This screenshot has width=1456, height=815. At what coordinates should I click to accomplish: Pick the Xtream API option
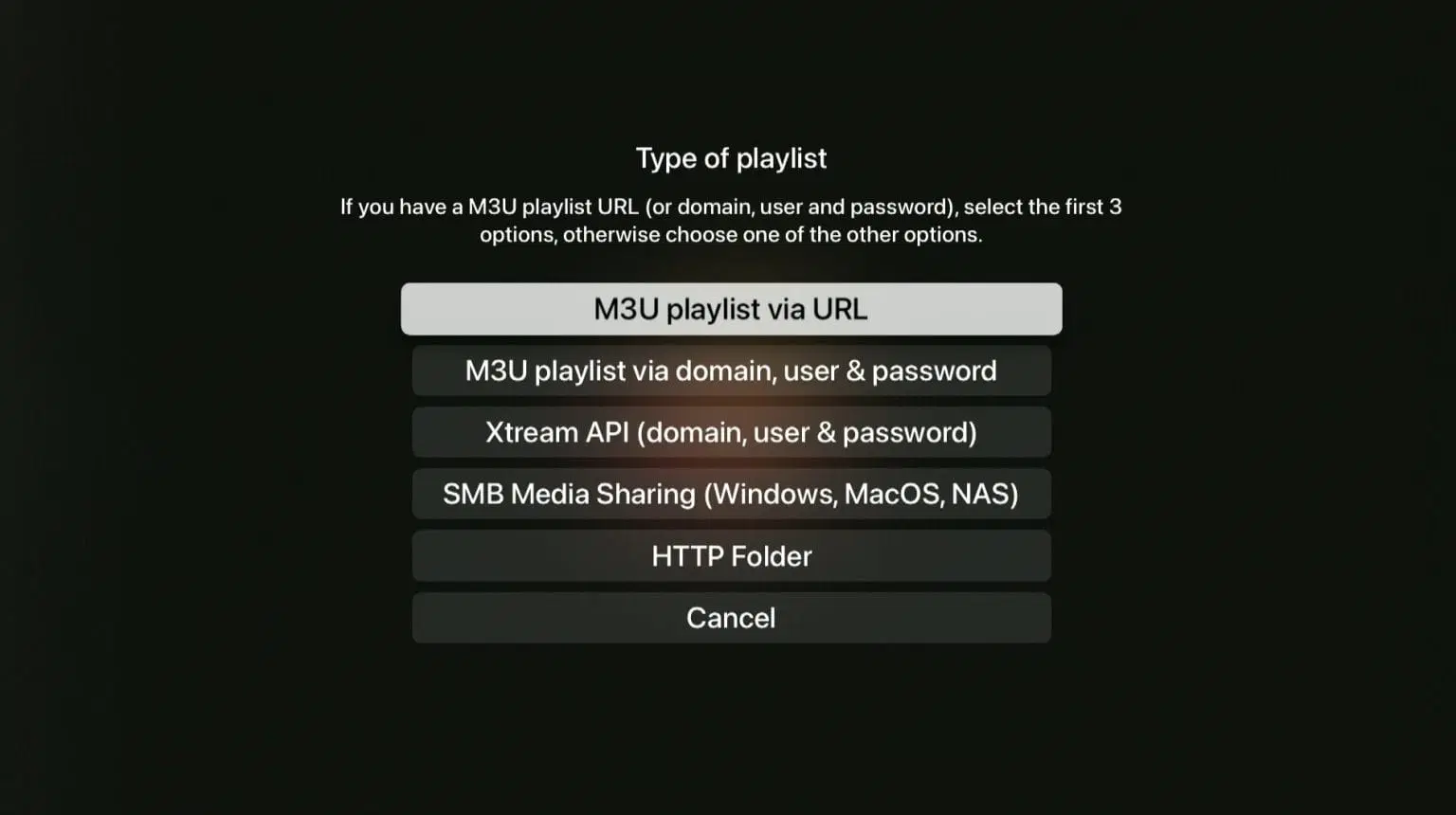point(731,432)
